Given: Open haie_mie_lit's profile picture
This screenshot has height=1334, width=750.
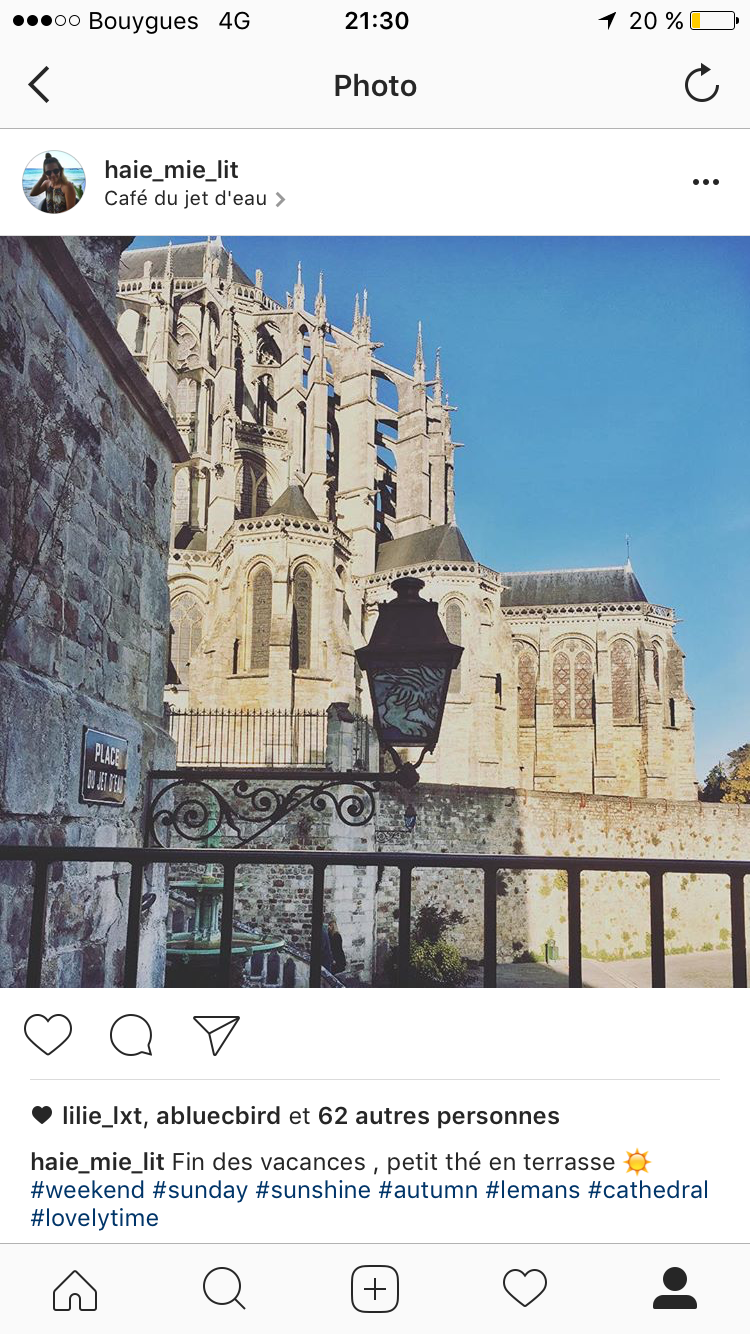Looking at the screenshot, I should pos(54,182).
